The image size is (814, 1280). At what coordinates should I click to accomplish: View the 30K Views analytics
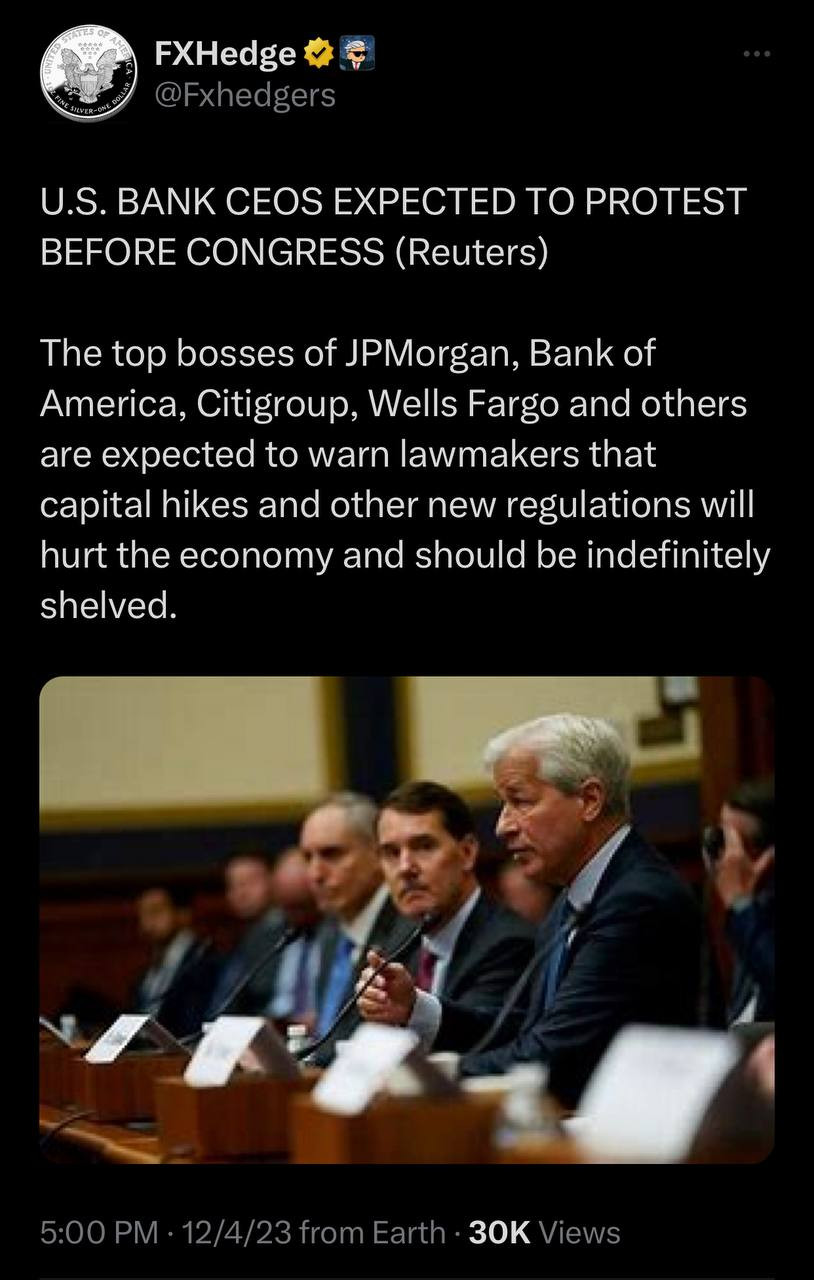point(543,1232)
